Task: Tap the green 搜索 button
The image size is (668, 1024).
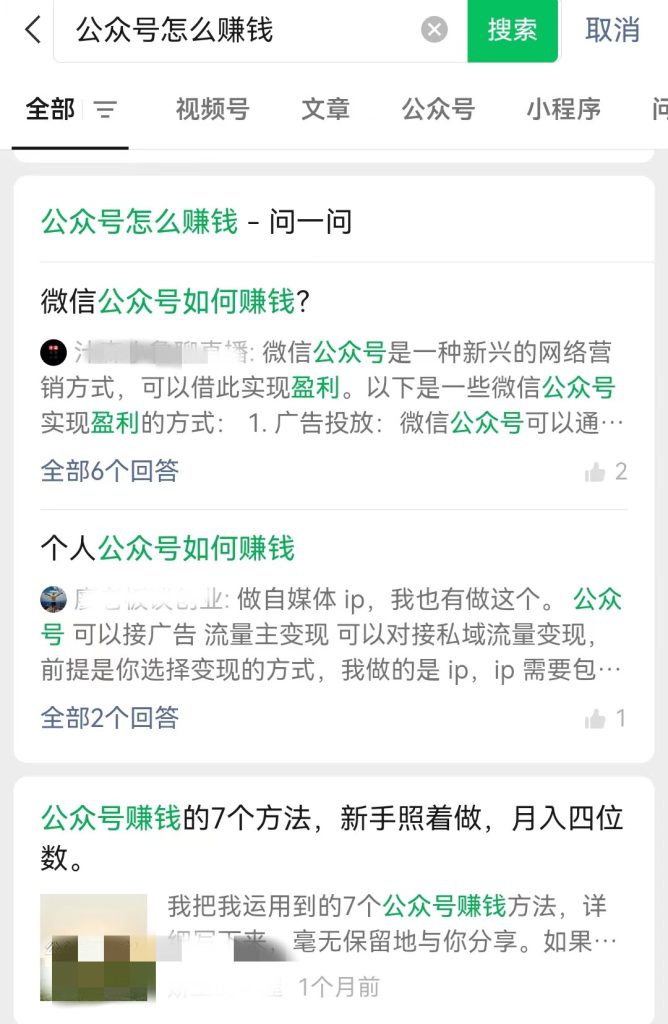Action: (x=512, y=30)
